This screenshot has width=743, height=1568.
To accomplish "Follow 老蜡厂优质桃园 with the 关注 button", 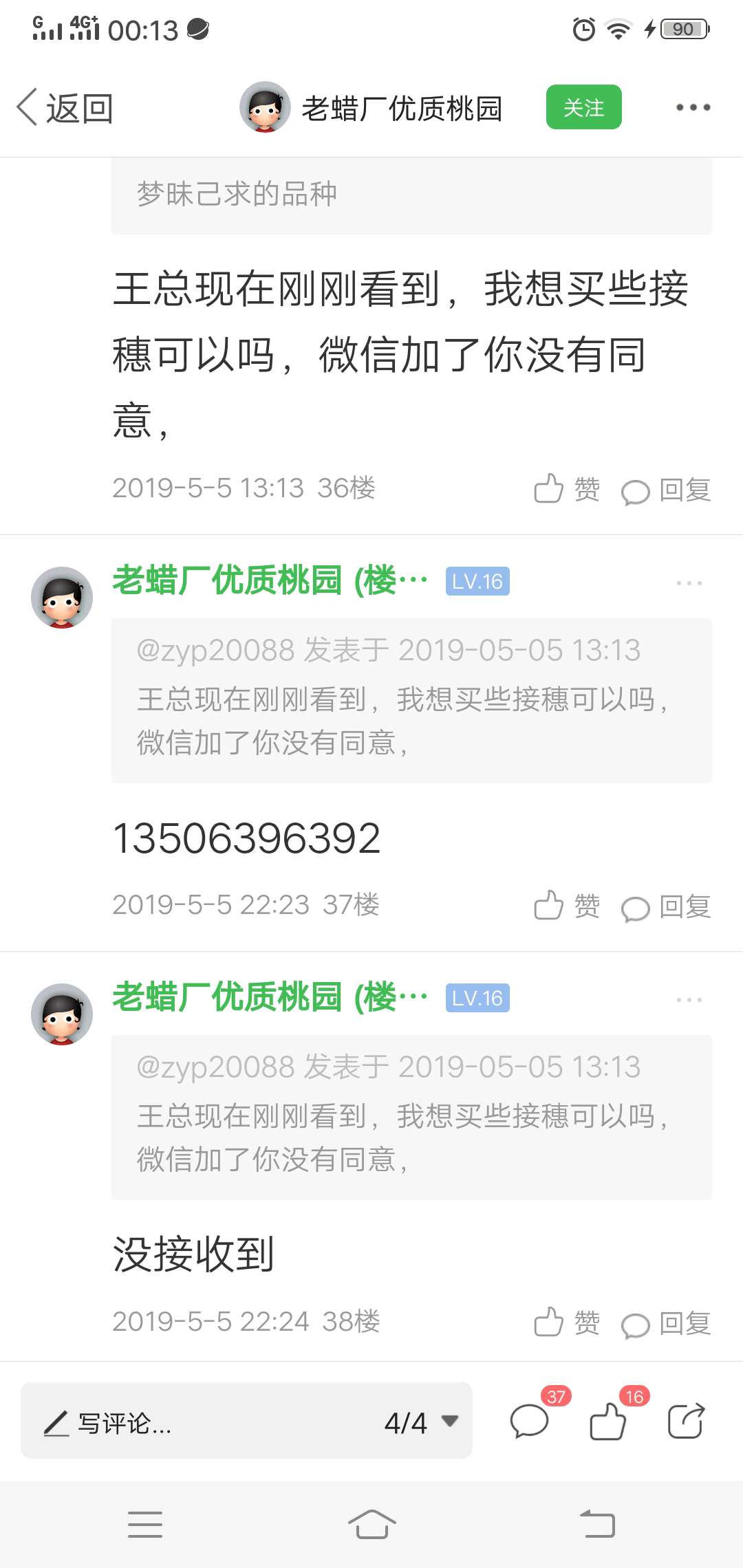I will pos(583,107).
